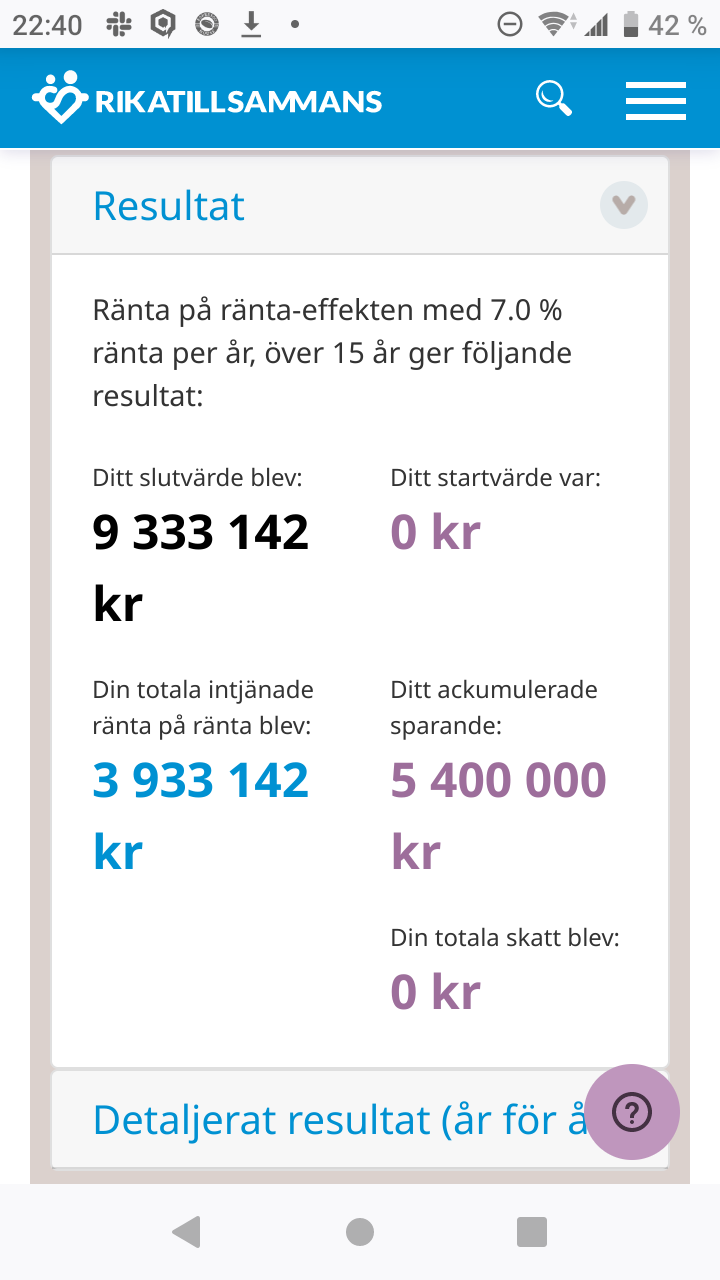Go to RikaTillsammans home via logo
The image size is (720, 1280).
click(207, 99)
